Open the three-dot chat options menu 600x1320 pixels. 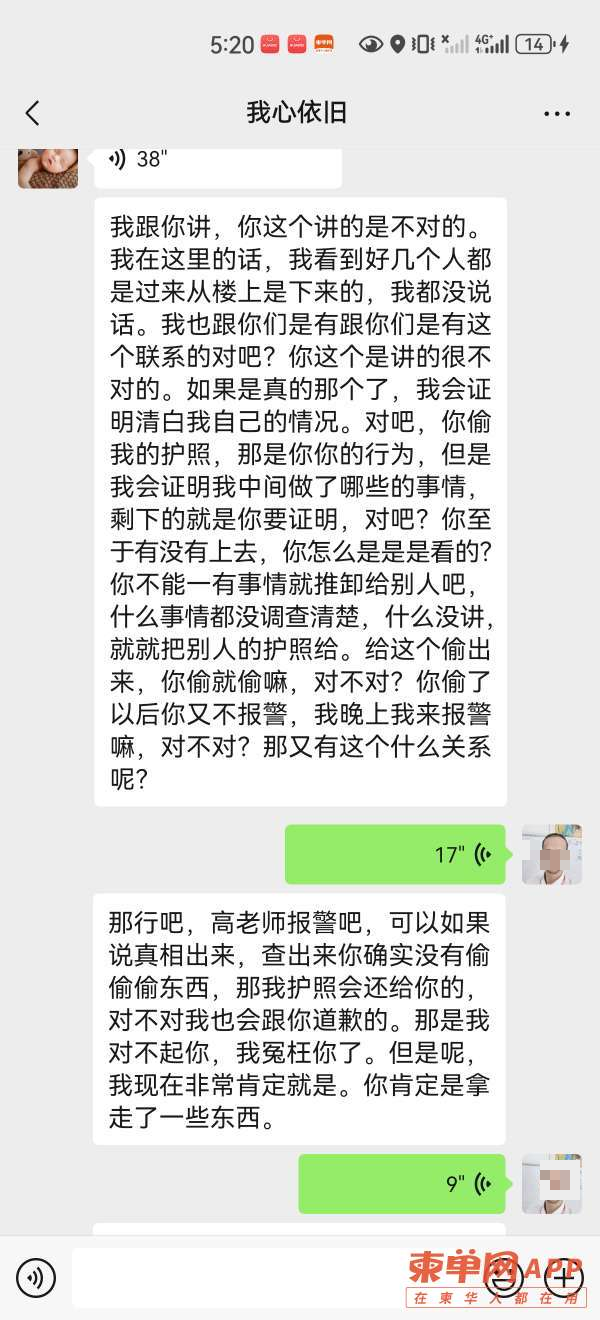pos(557,114)
